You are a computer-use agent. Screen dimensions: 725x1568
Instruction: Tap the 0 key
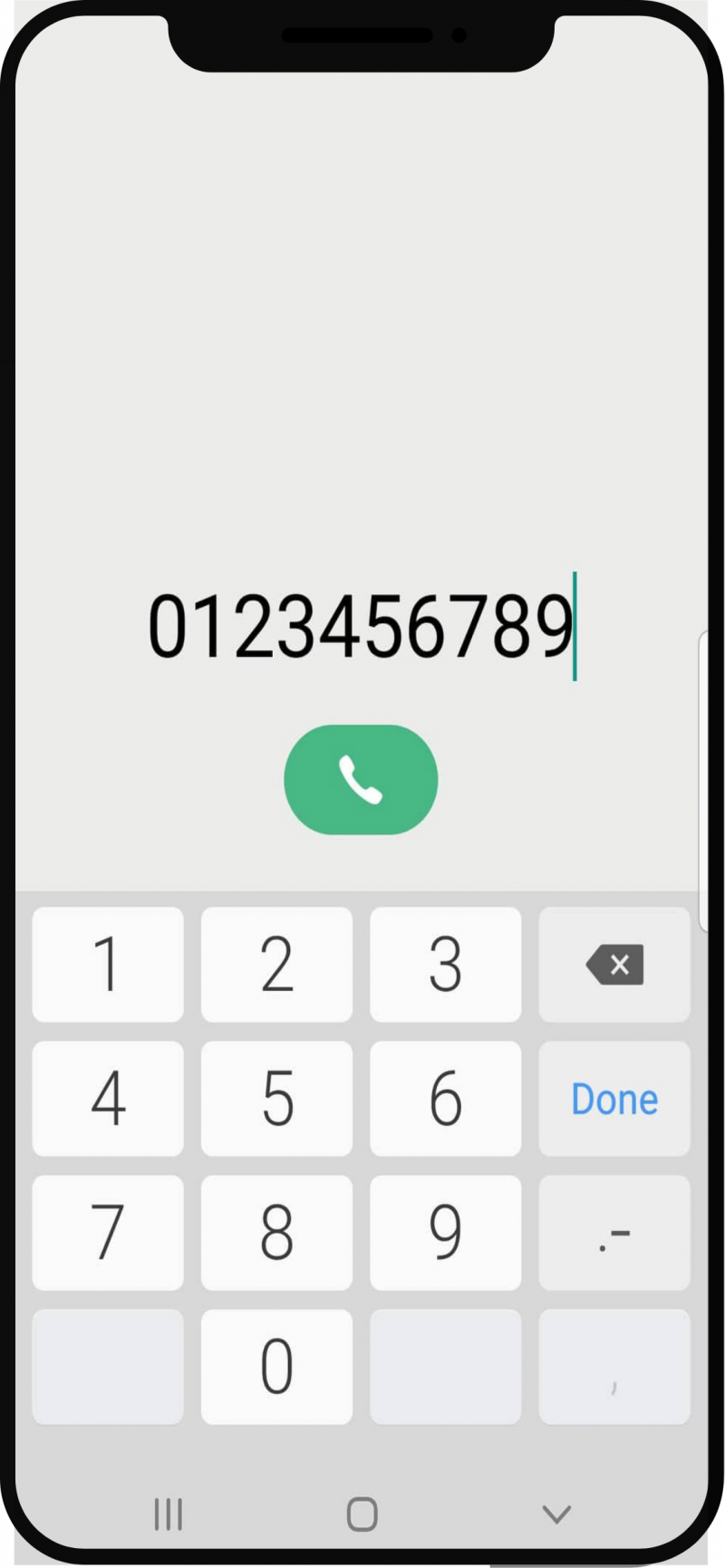(x=276, y=1366)
